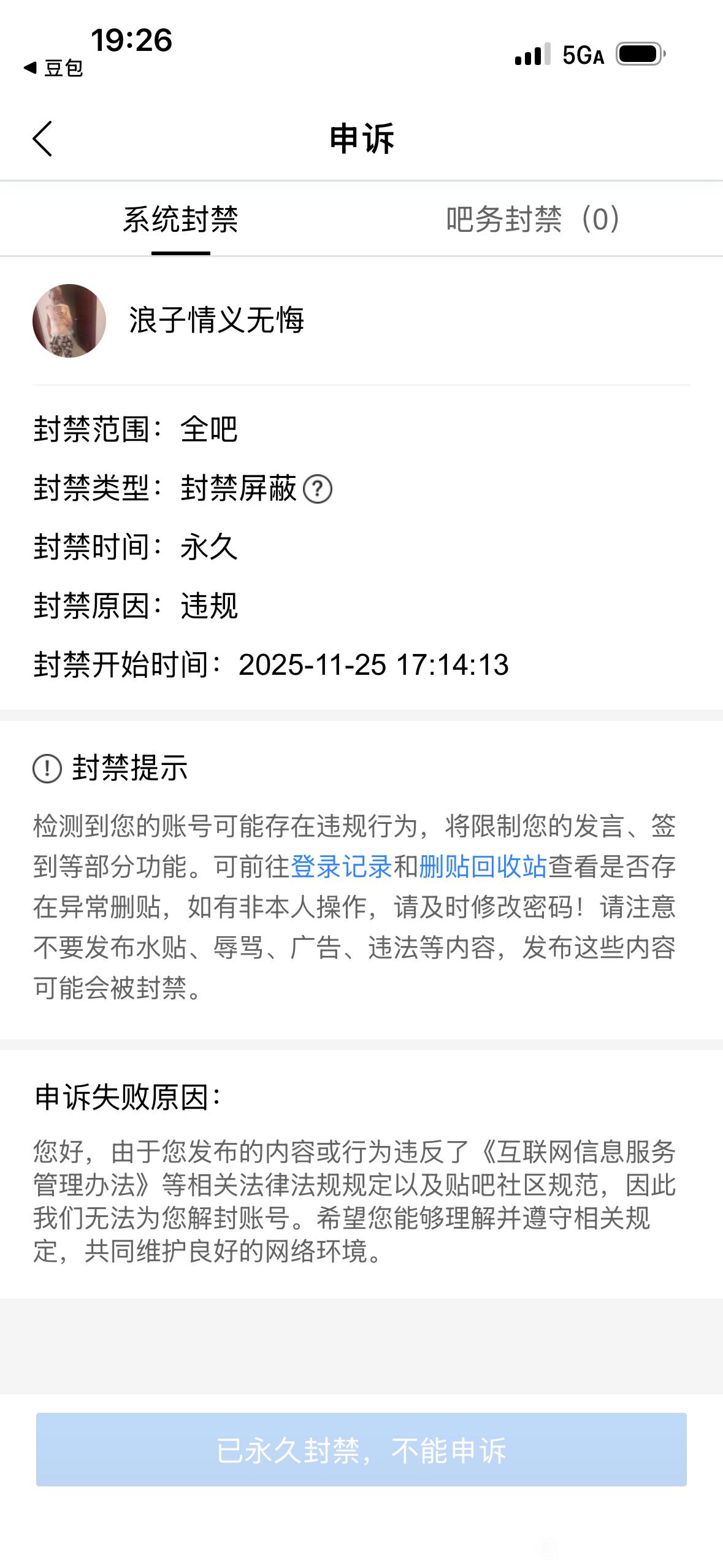The image size is (723, 1568).
Task: Select the 系统封禁 tab
Action: pyautogui.click(x=180, y=220)
